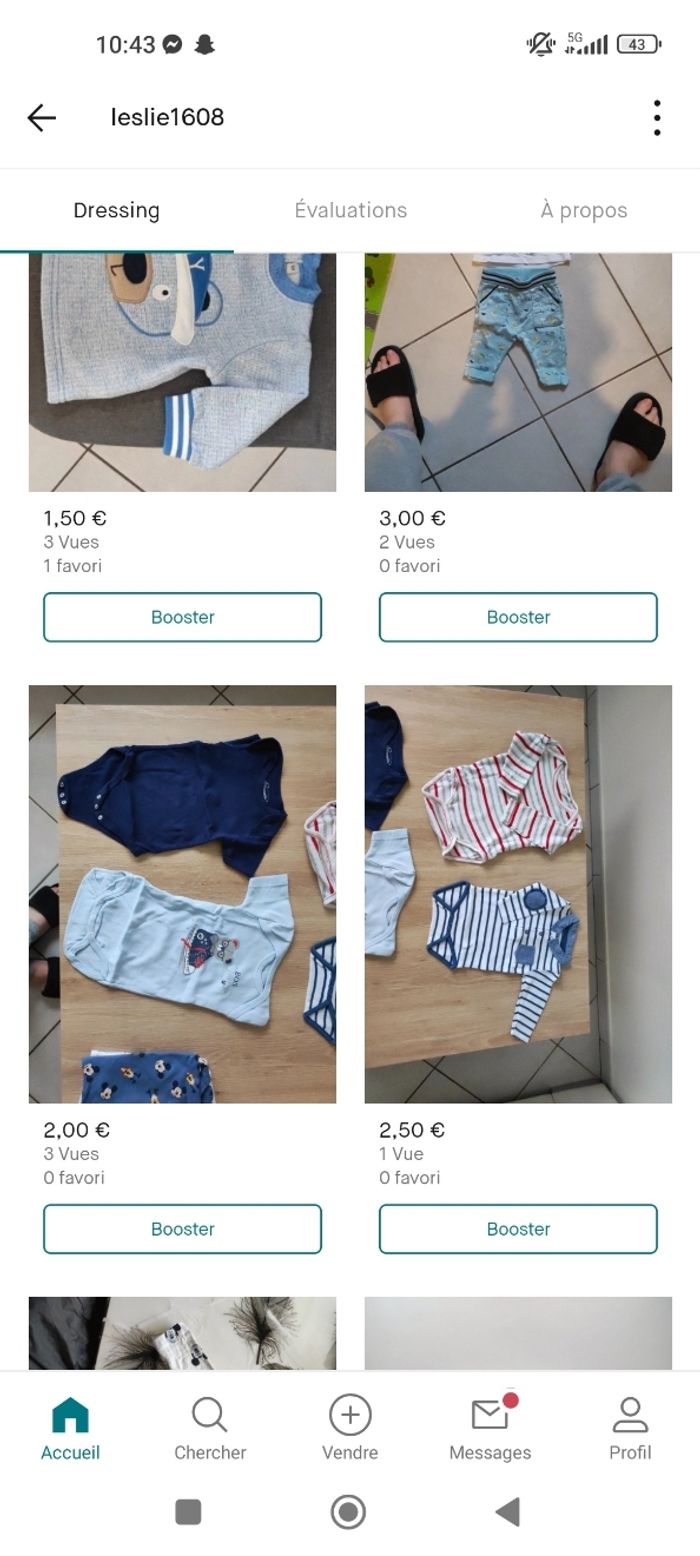View the 2,50 € striped bodysuits listing

[518, 894]
